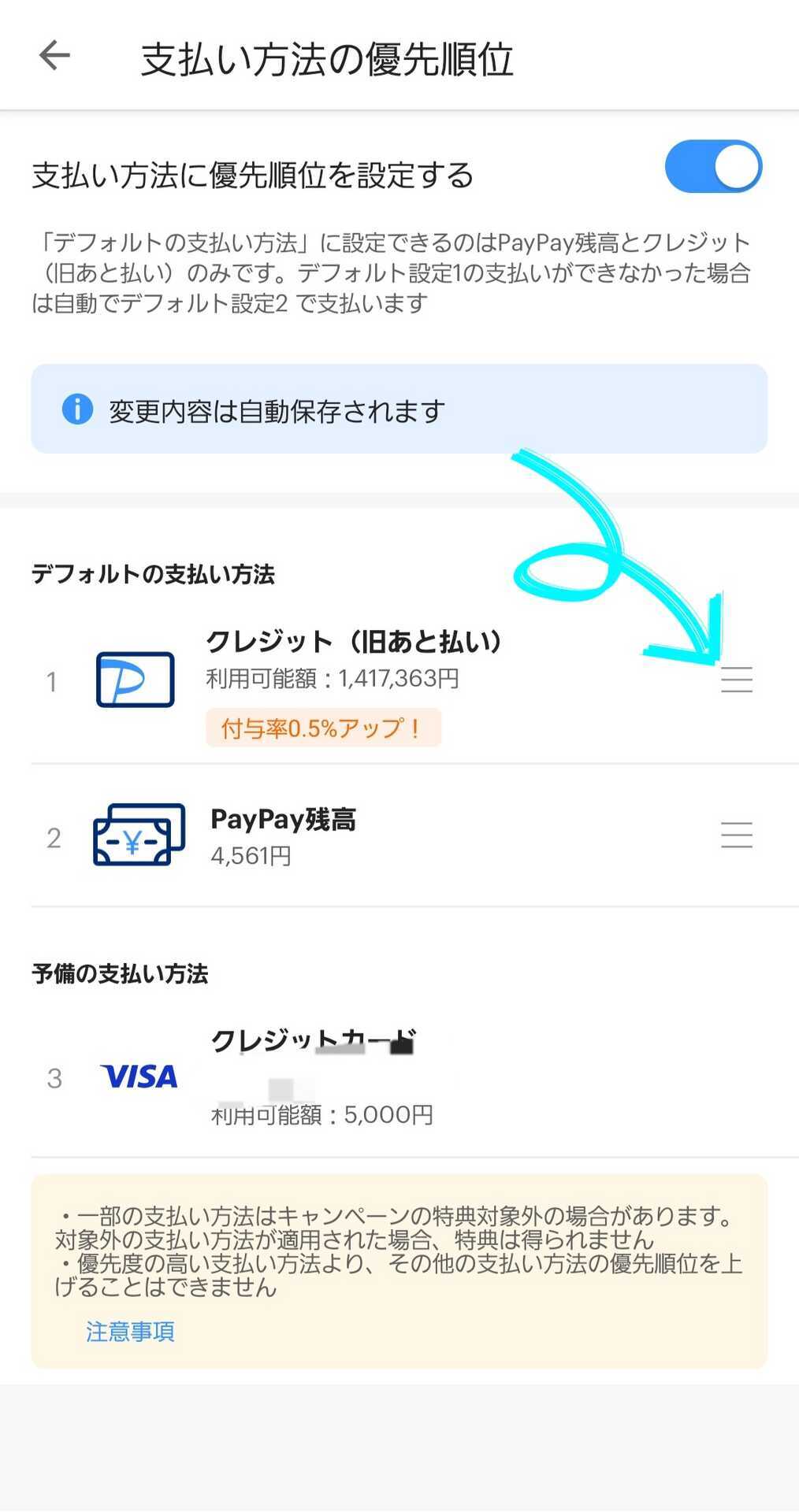Toggle off payment method priority setting
Viewport: 799px width, 1512px height.
click(x=713, y=167)
